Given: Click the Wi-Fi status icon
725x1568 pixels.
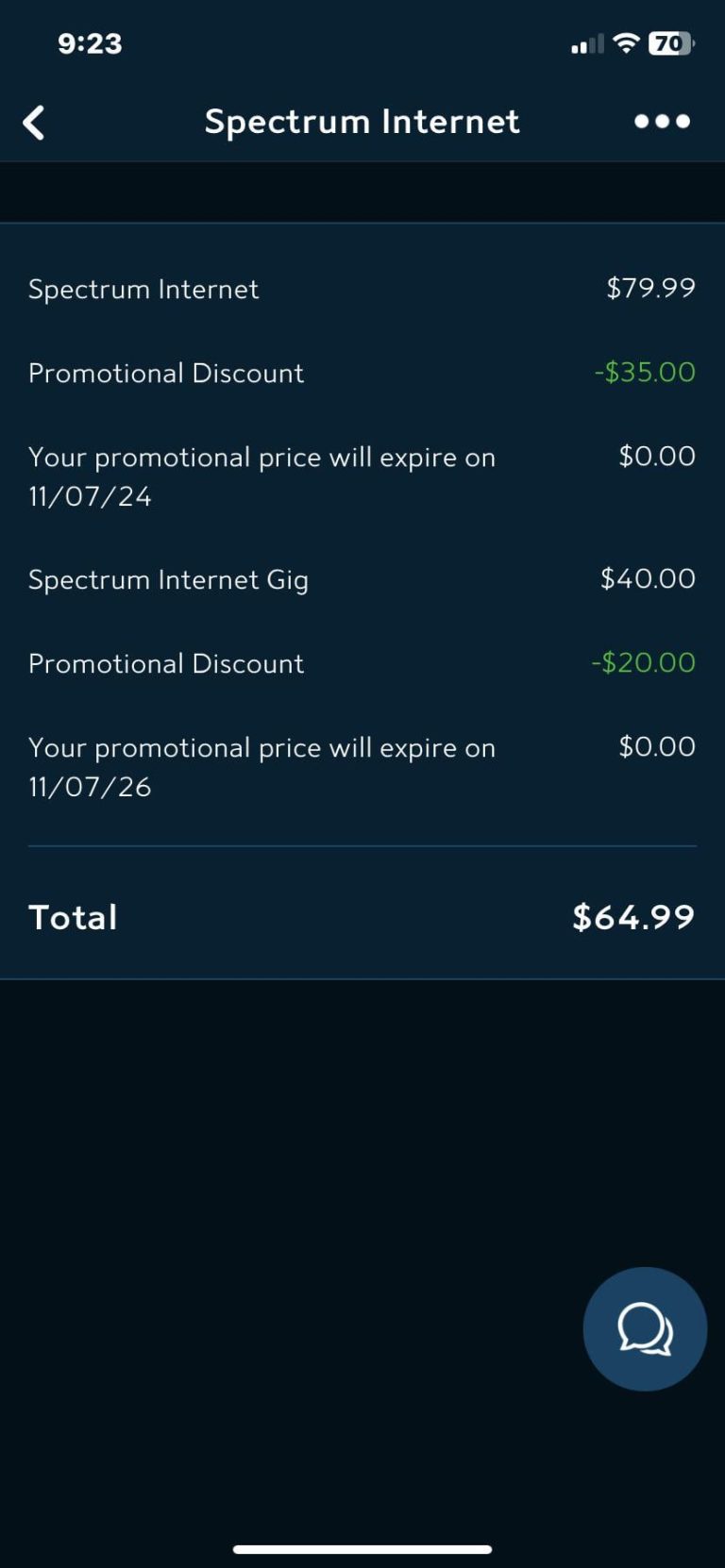Looking at the screenshot, I should tap(625, 42).
